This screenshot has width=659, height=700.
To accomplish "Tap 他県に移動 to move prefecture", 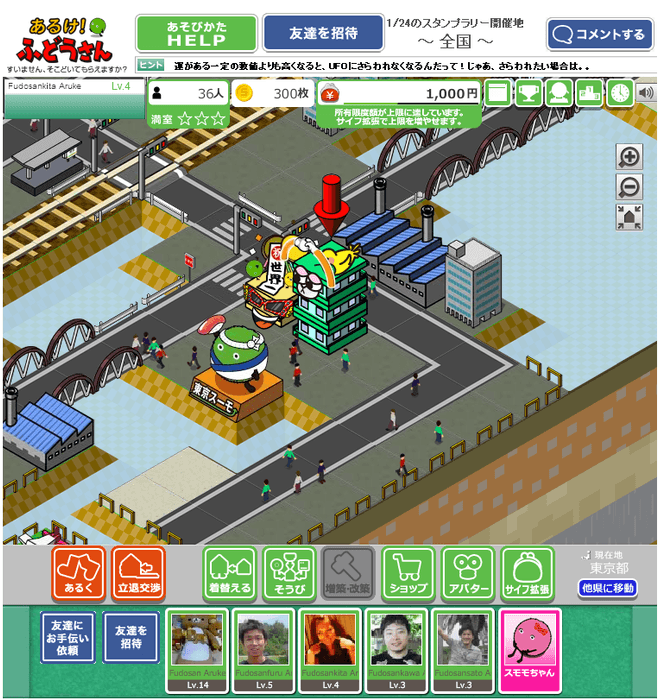I will click(608, 588).
